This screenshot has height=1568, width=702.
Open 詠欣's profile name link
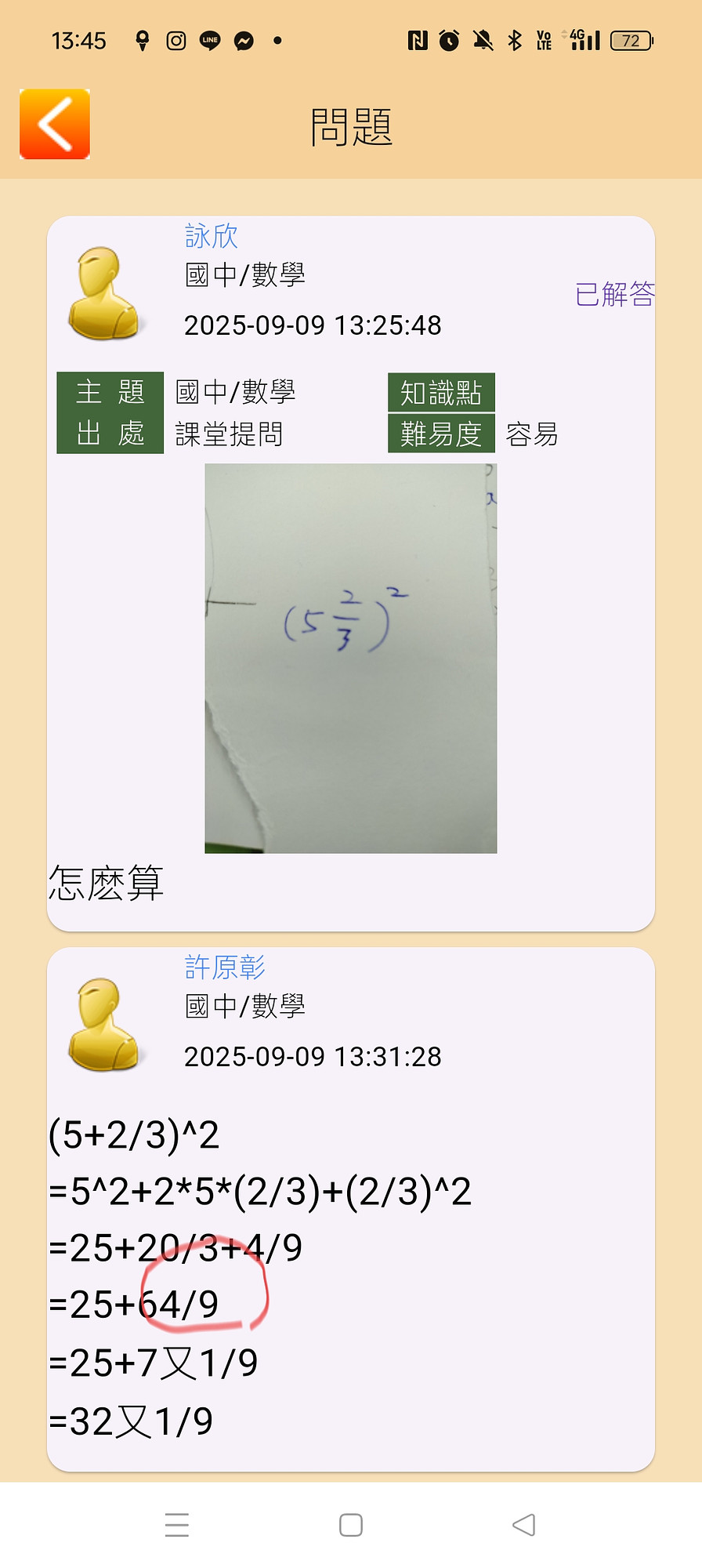tap(211, 236)
